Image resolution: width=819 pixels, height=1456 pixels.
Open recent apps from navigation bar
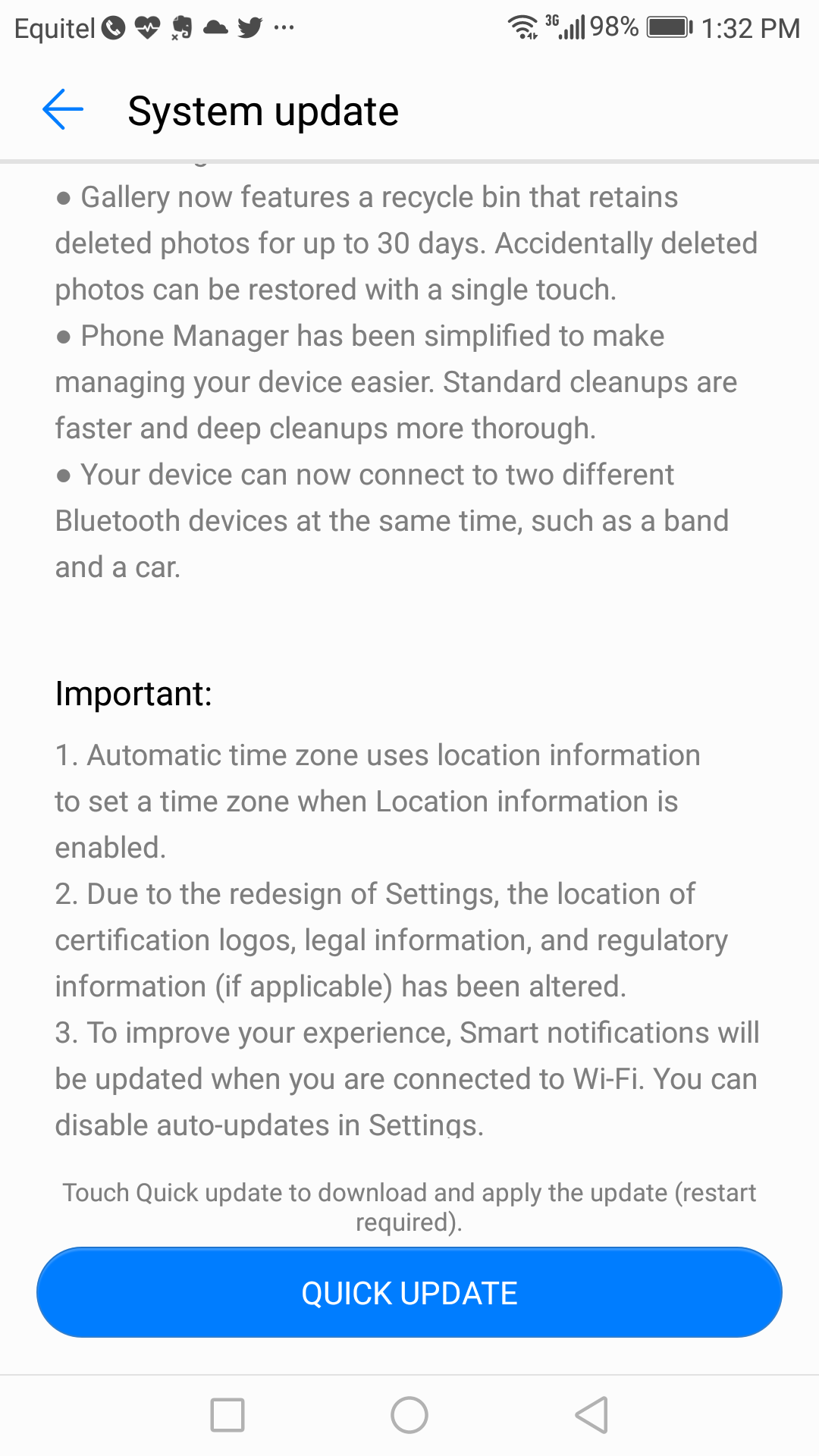point(227,1415)
